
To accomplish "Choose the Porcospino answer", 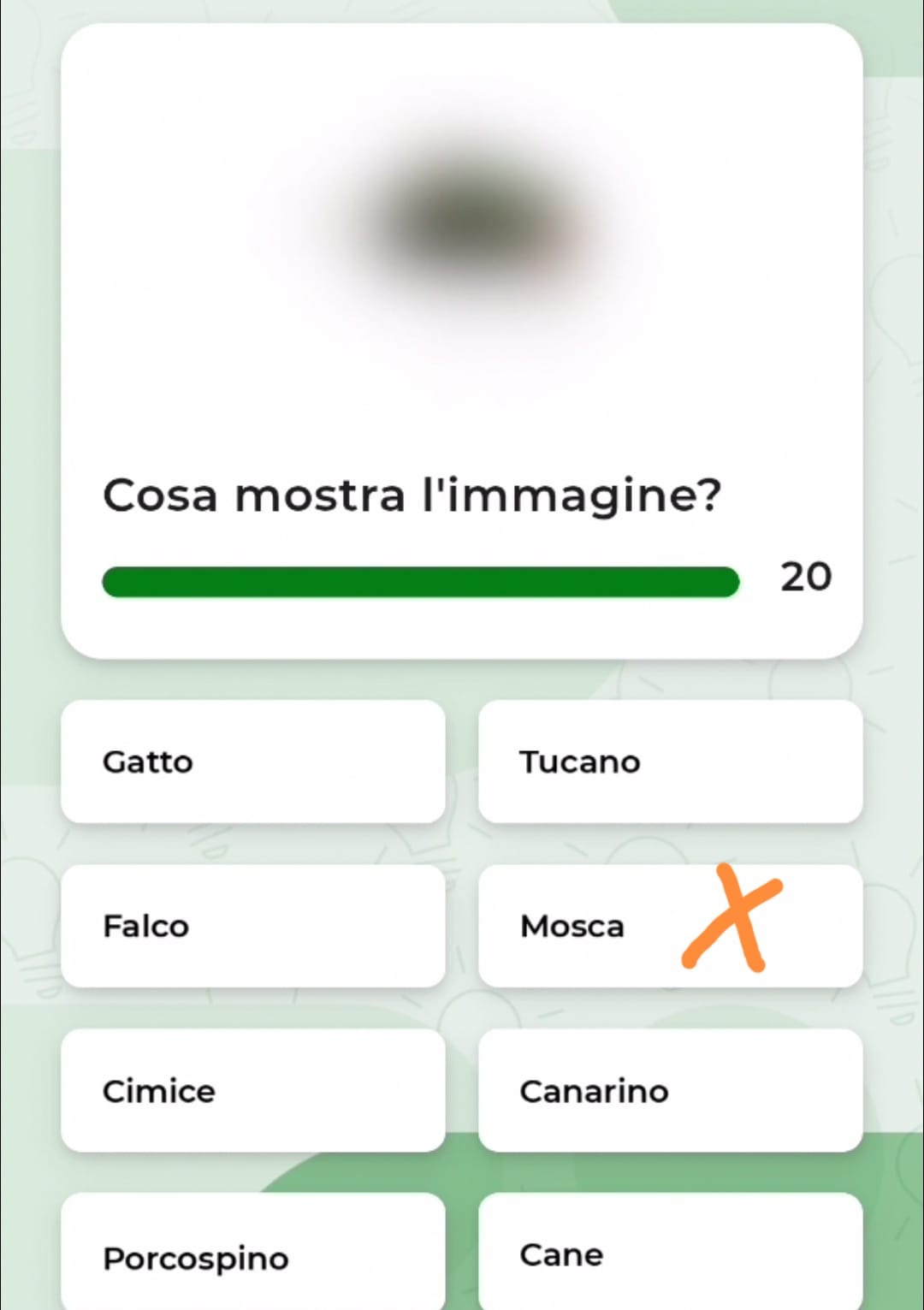I will point(252,1254).
